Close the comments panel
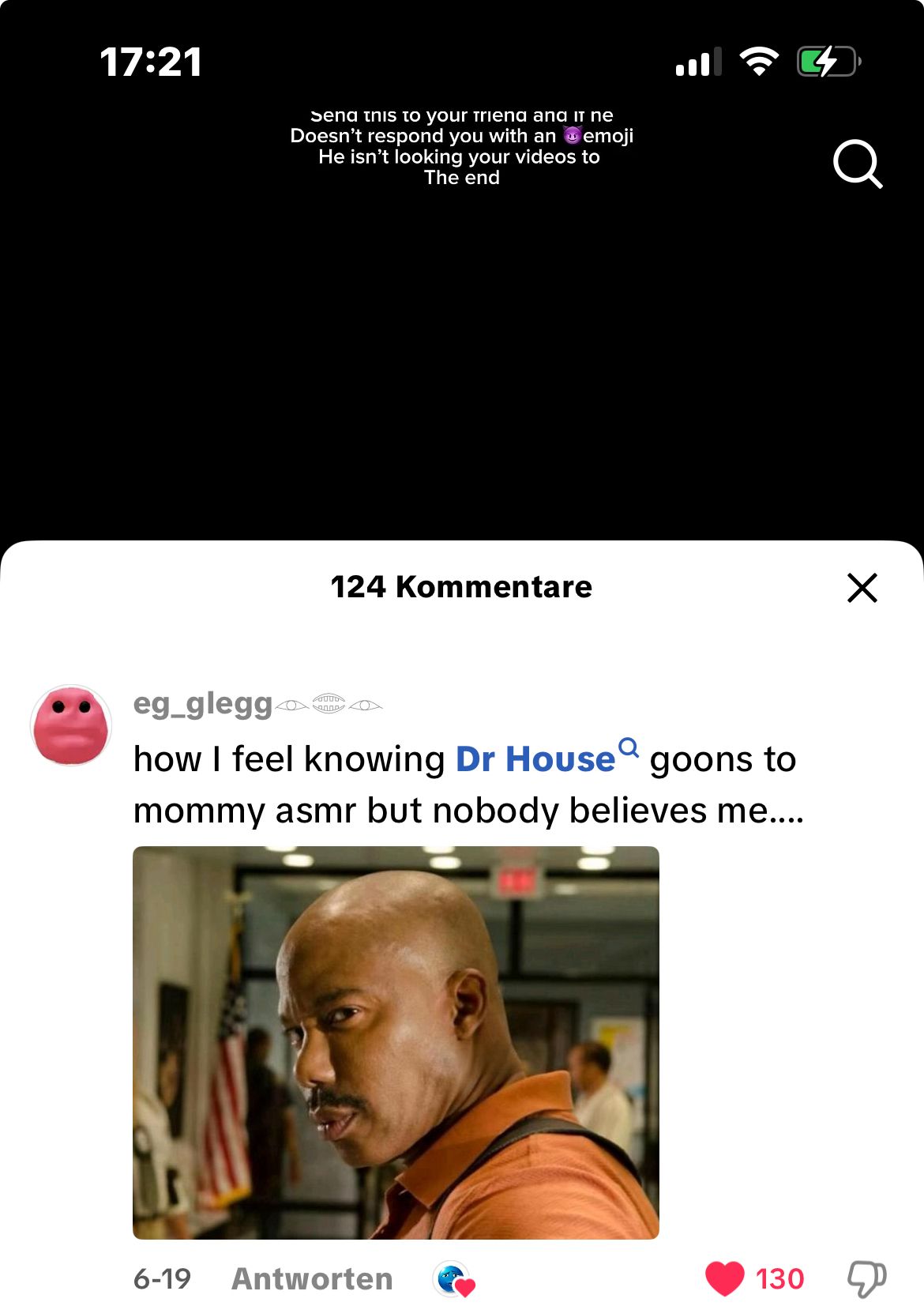Viewport: 924px width, 1306px height. tap(862, 588)
